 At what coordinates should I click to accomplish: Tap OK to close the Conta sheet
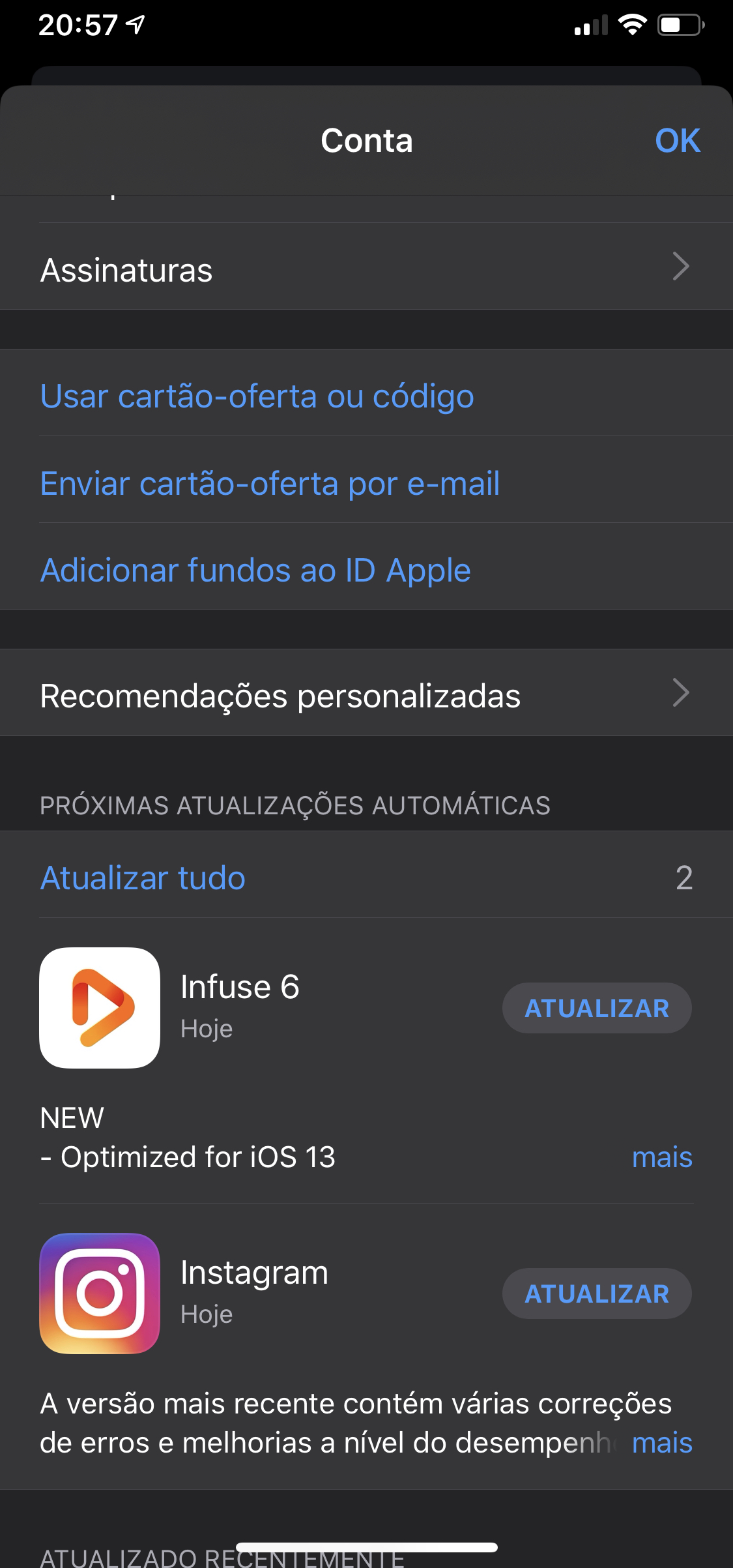678,141
